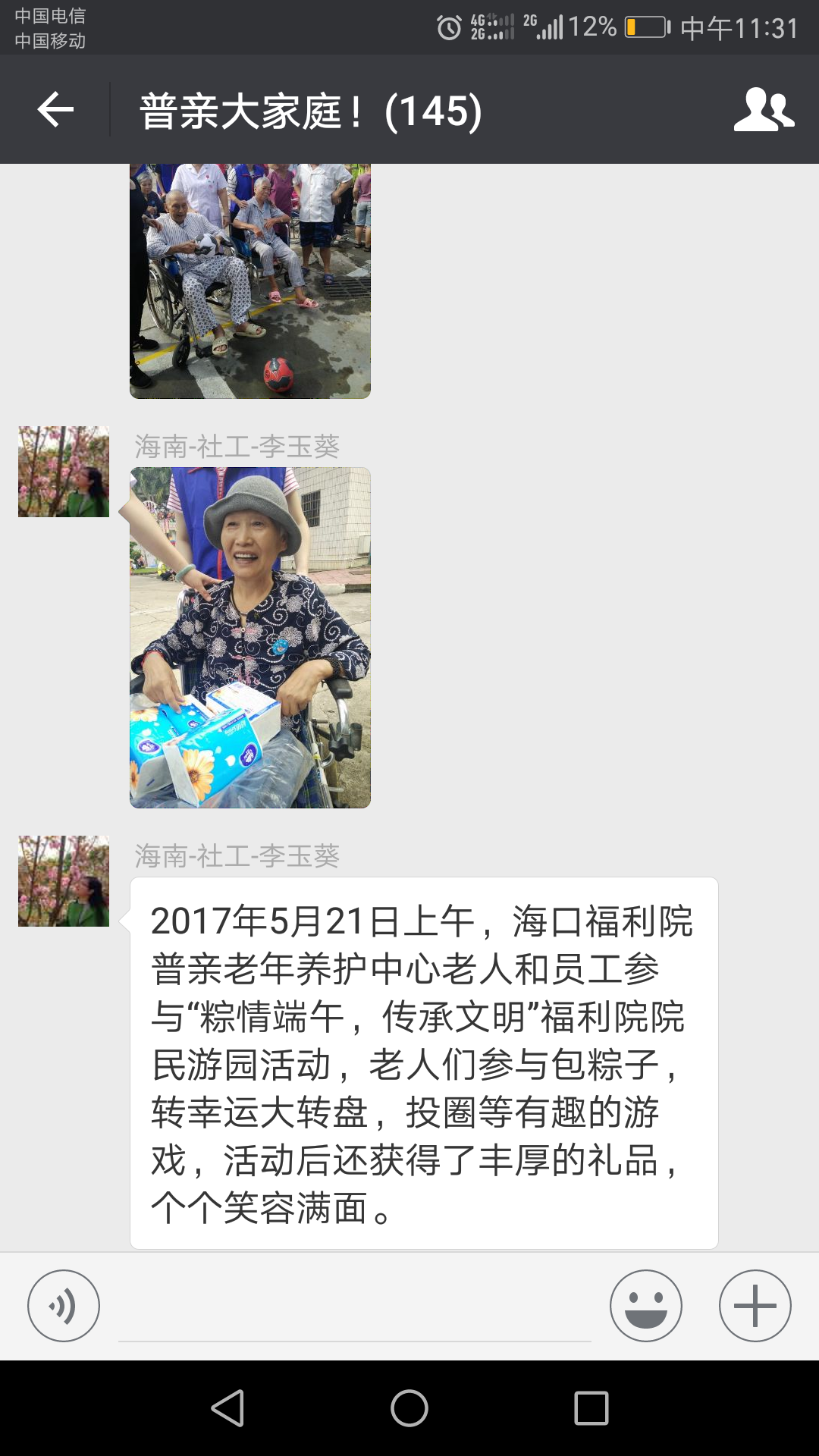Open the wheelchair group photo at top

[x=250, y=281]
